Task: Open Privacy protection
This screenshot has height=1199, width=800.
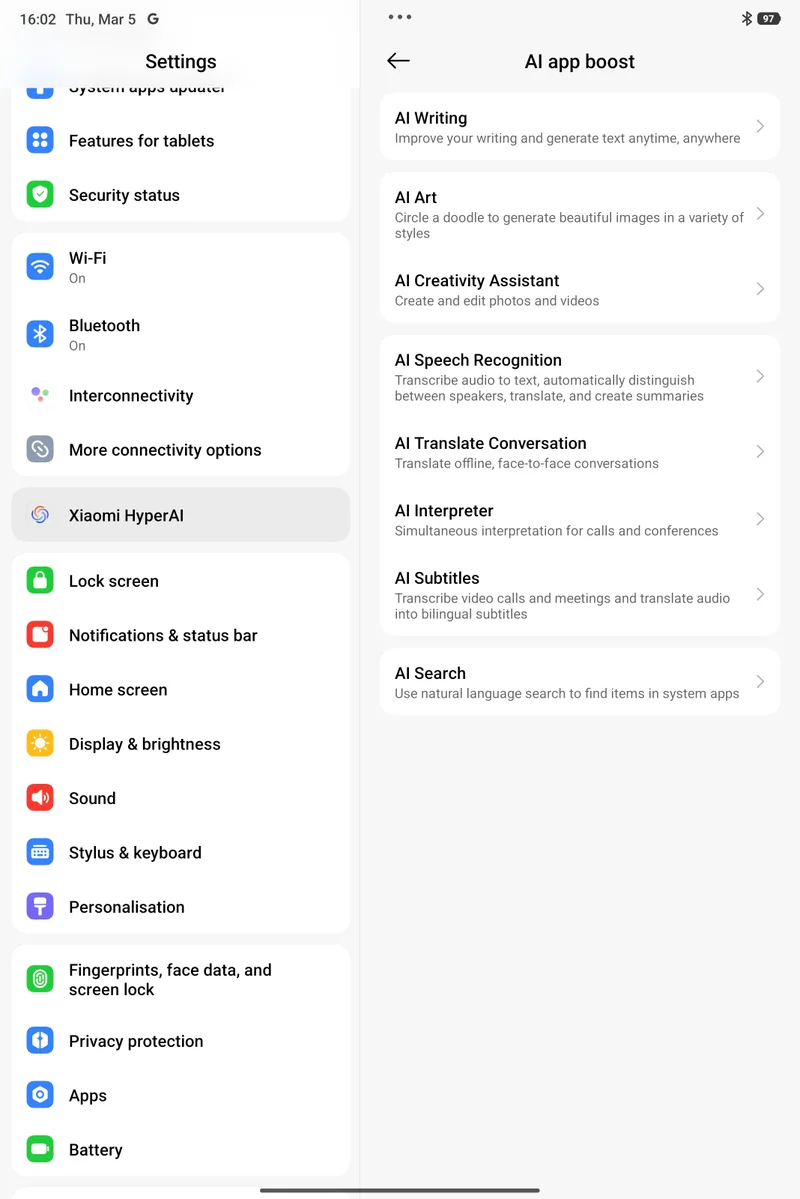Action: tap(180, 1041)
